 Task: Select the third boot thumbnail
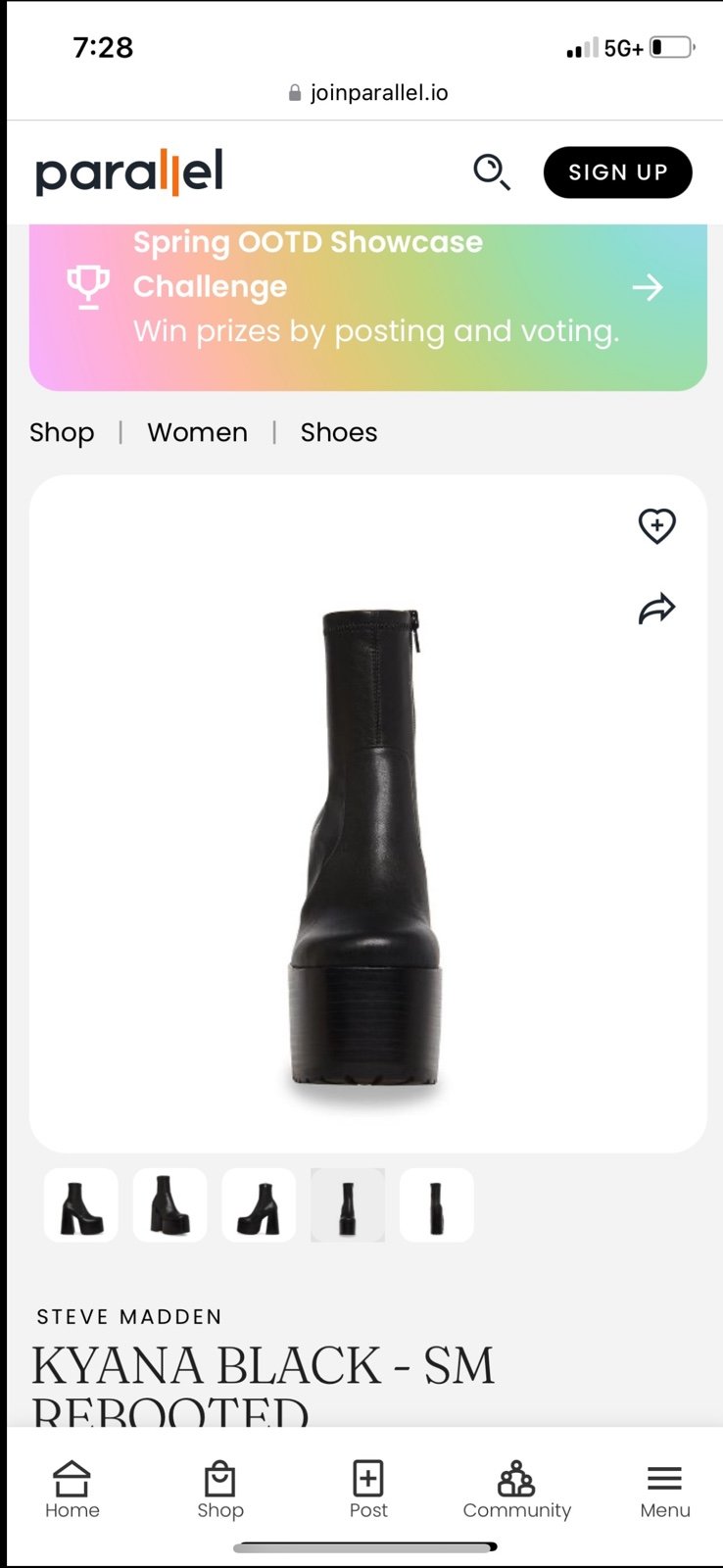(260, 1205)
